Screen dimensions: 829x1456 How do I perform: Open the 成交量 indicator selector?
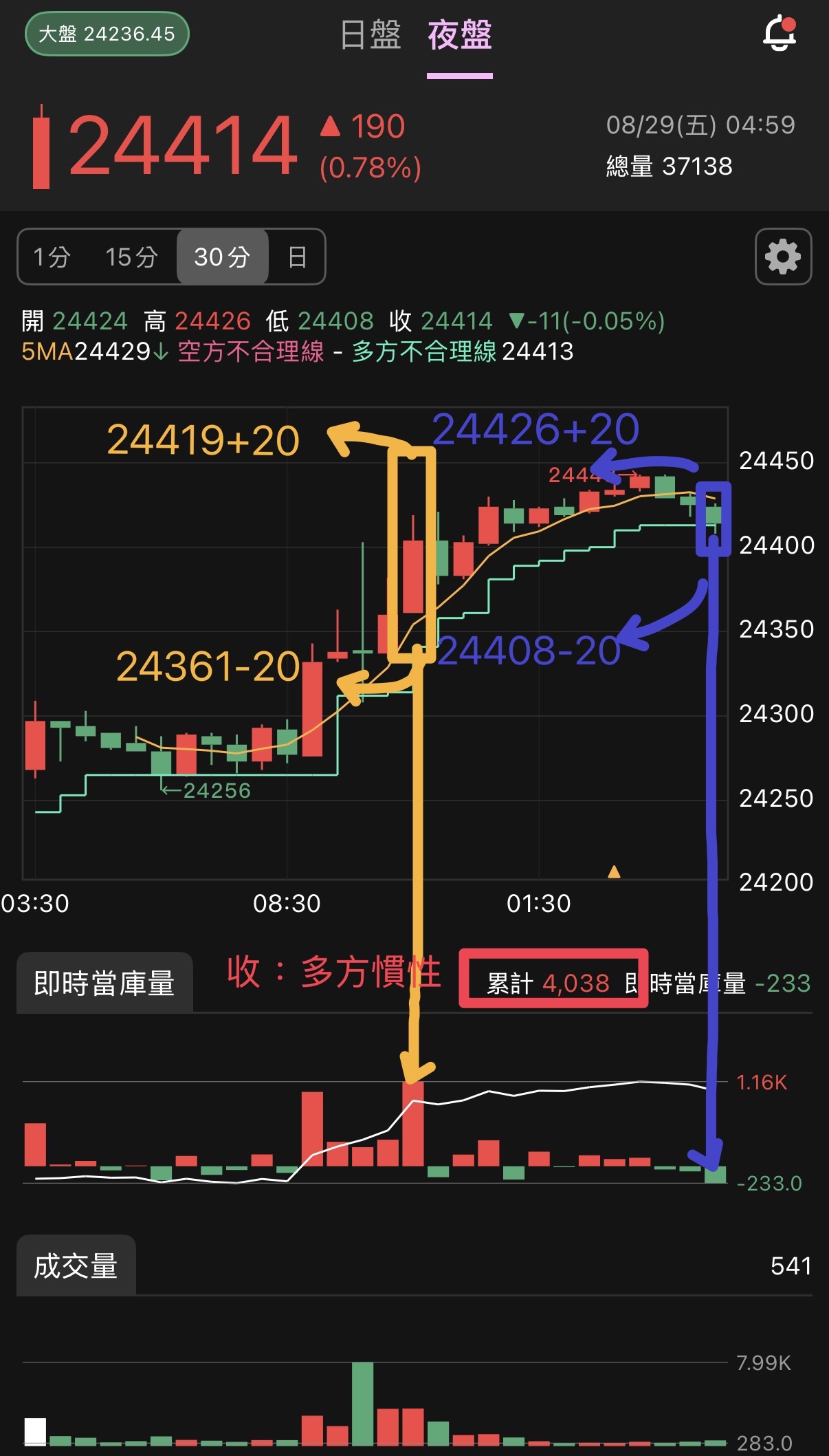pyautogui.click(x=76, y=1265)
